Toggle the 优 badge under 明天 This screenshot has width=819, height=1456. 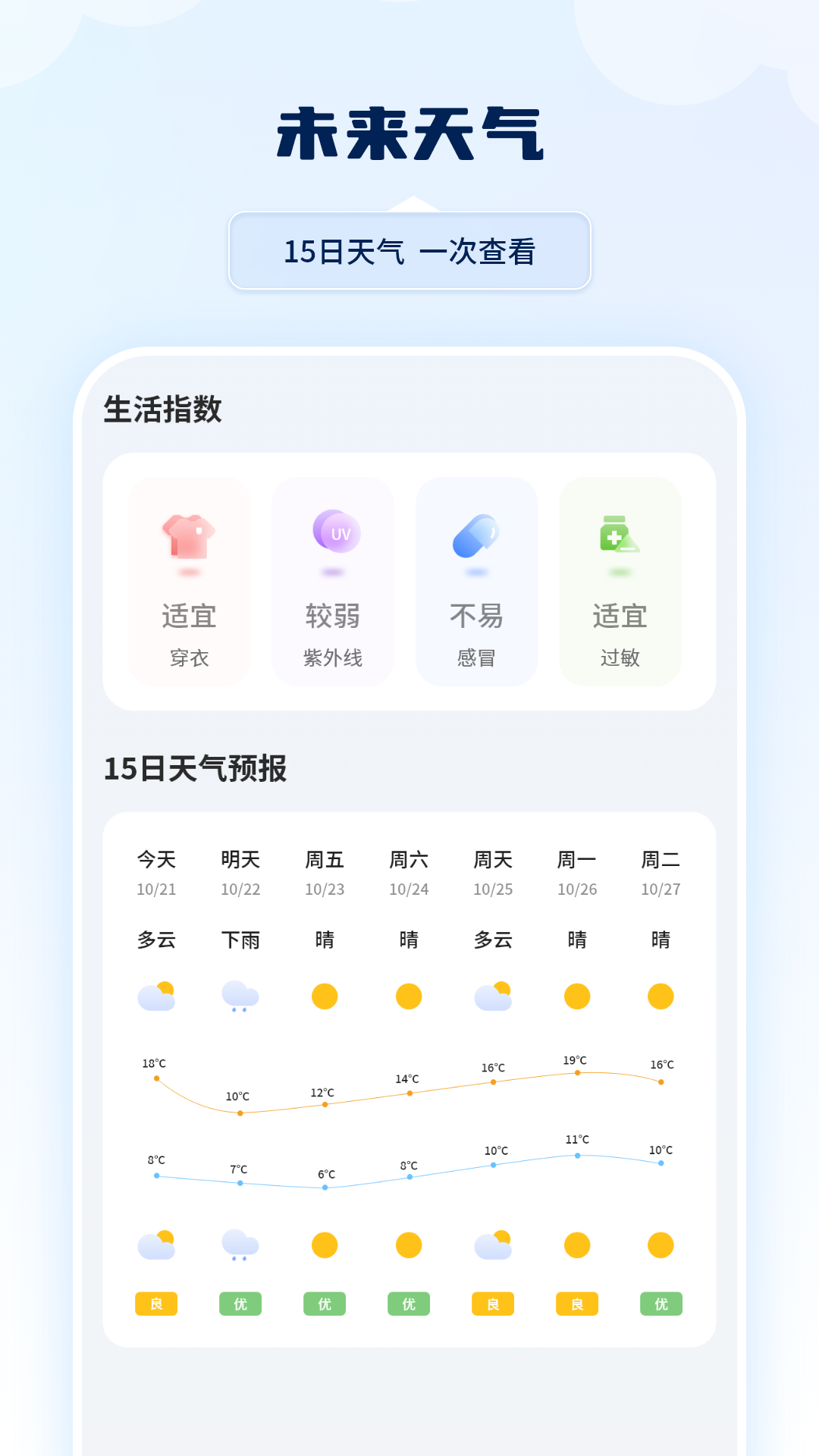pyautogui.click(x=240, y=1303)
